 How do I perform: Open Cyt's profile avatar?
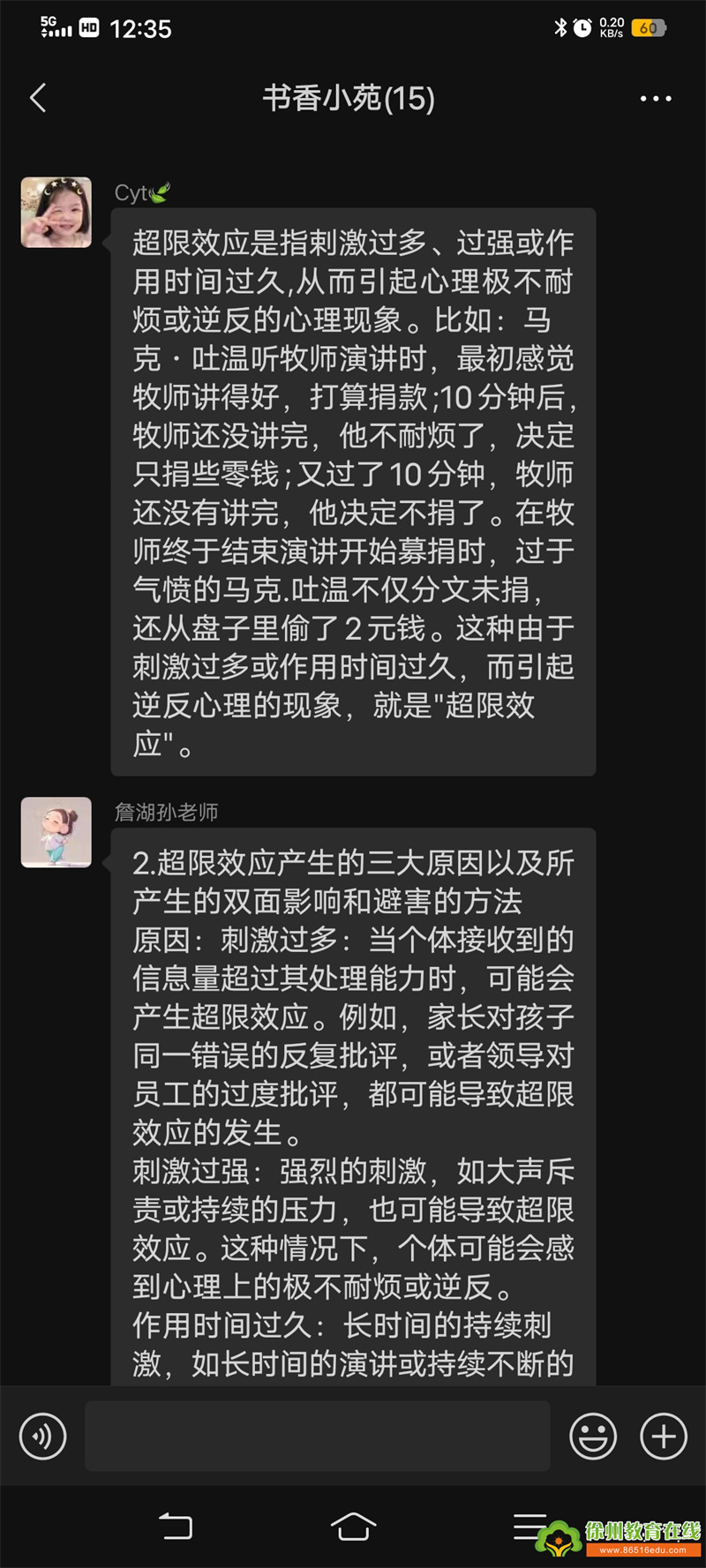pyautogui.click(x=56, y=213)
